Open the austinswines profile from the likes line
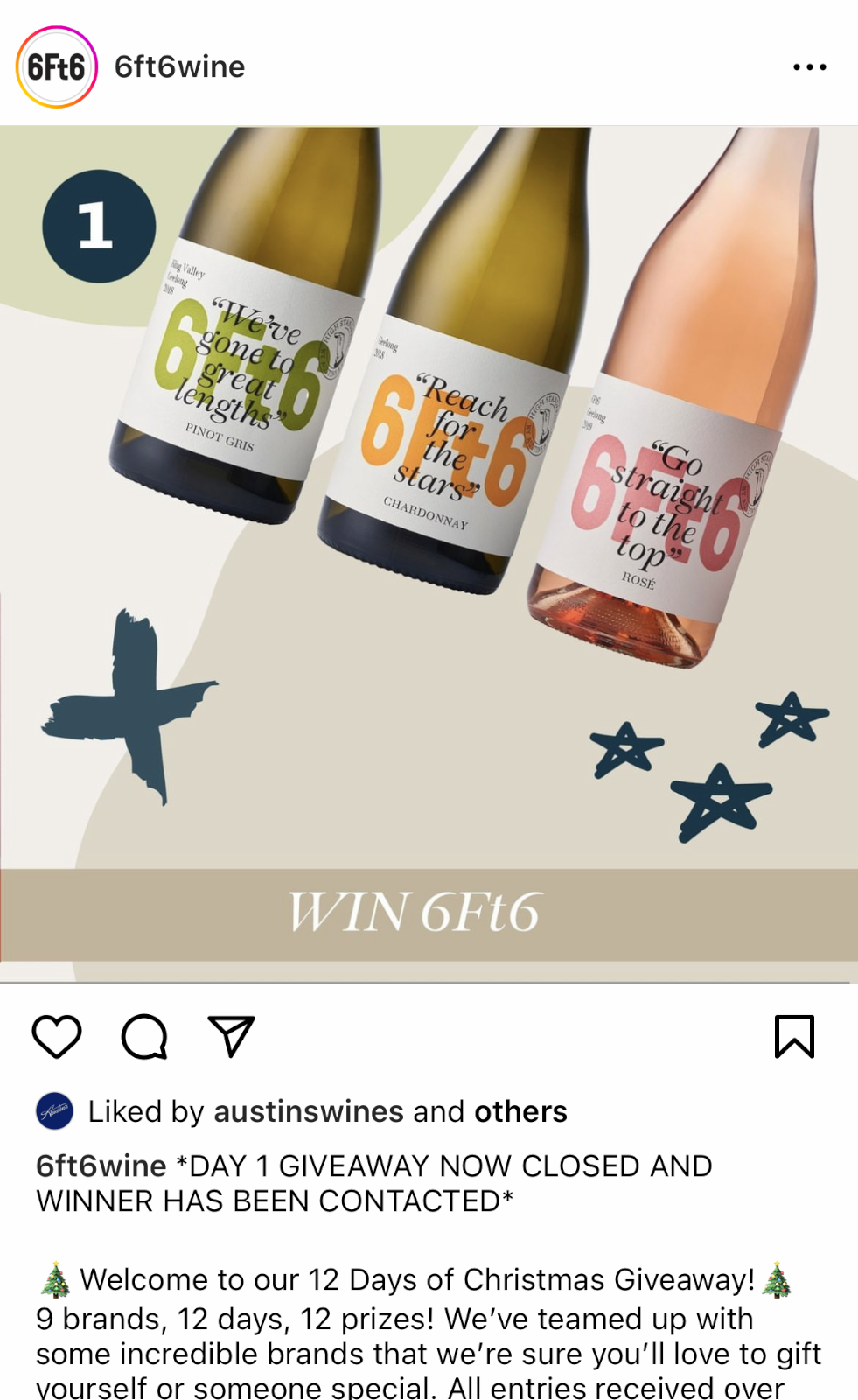 coord(308,1111)
